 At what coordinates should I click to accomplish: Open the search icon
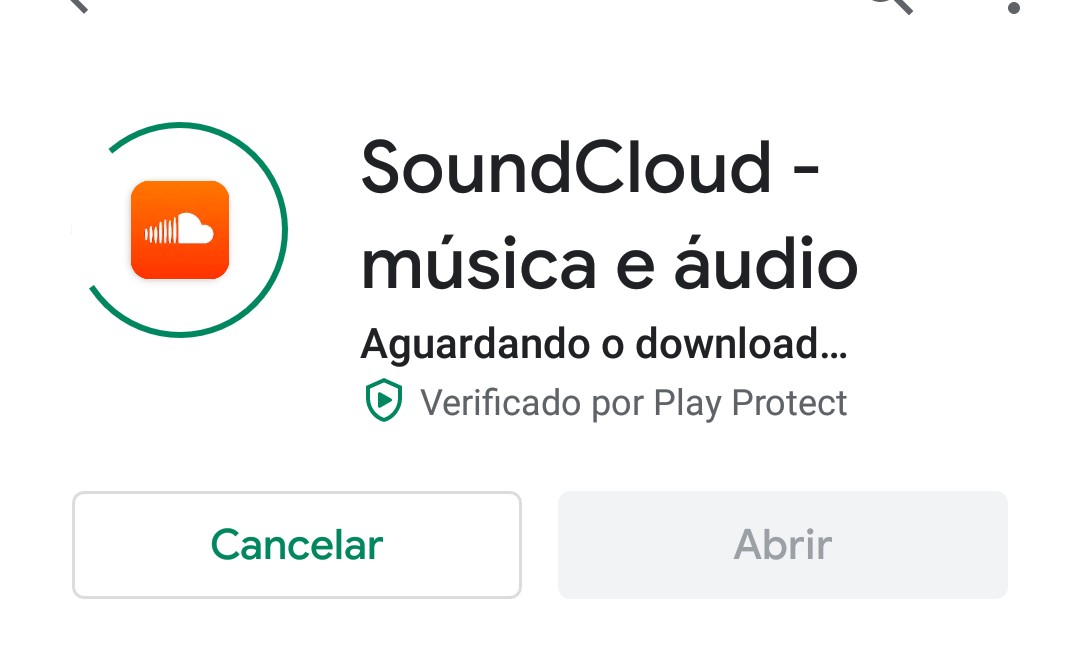(x=891, y=5)
